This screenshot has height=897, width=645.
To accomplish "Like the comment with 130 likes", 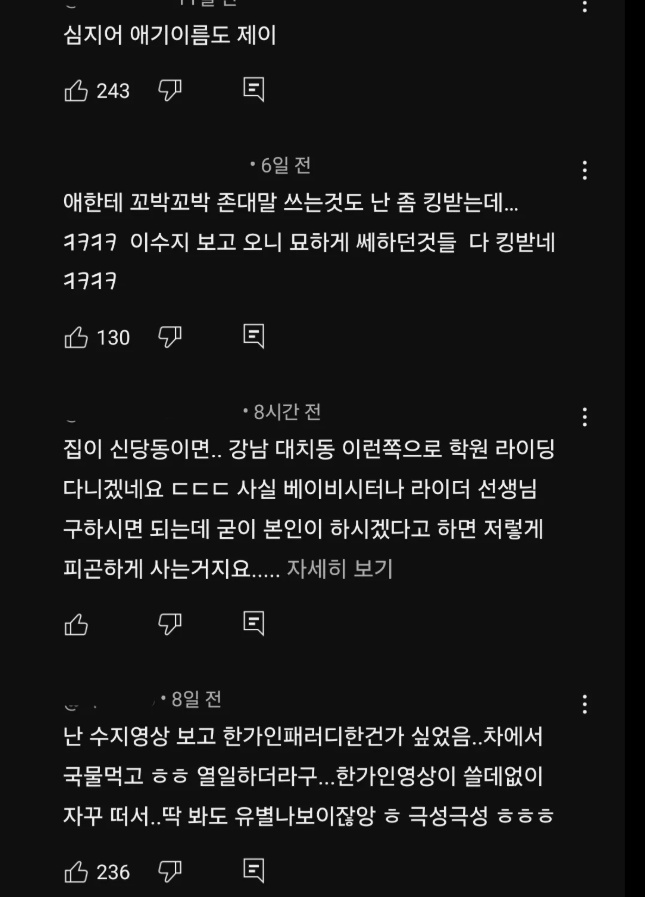I will click(77, 338).
